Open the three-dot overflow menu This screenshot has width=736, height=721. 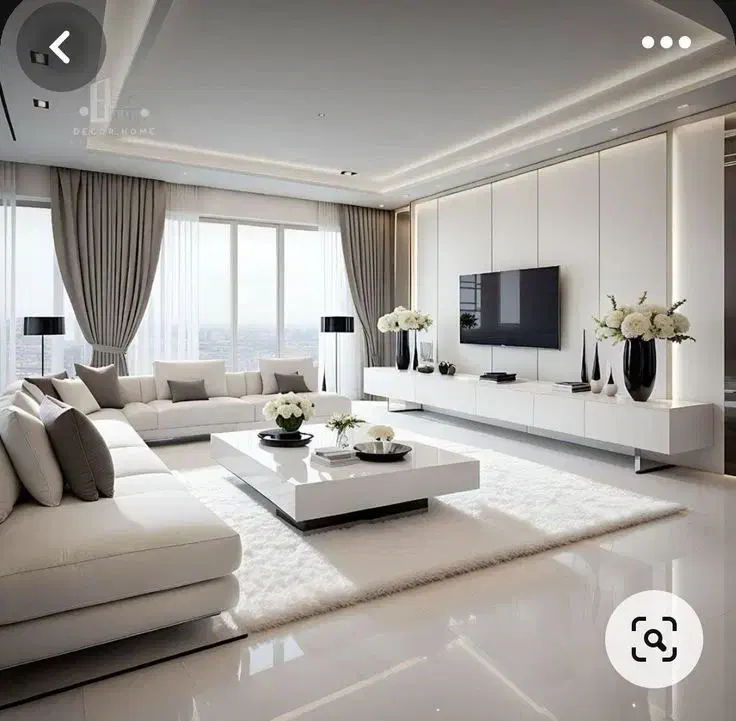666,42
